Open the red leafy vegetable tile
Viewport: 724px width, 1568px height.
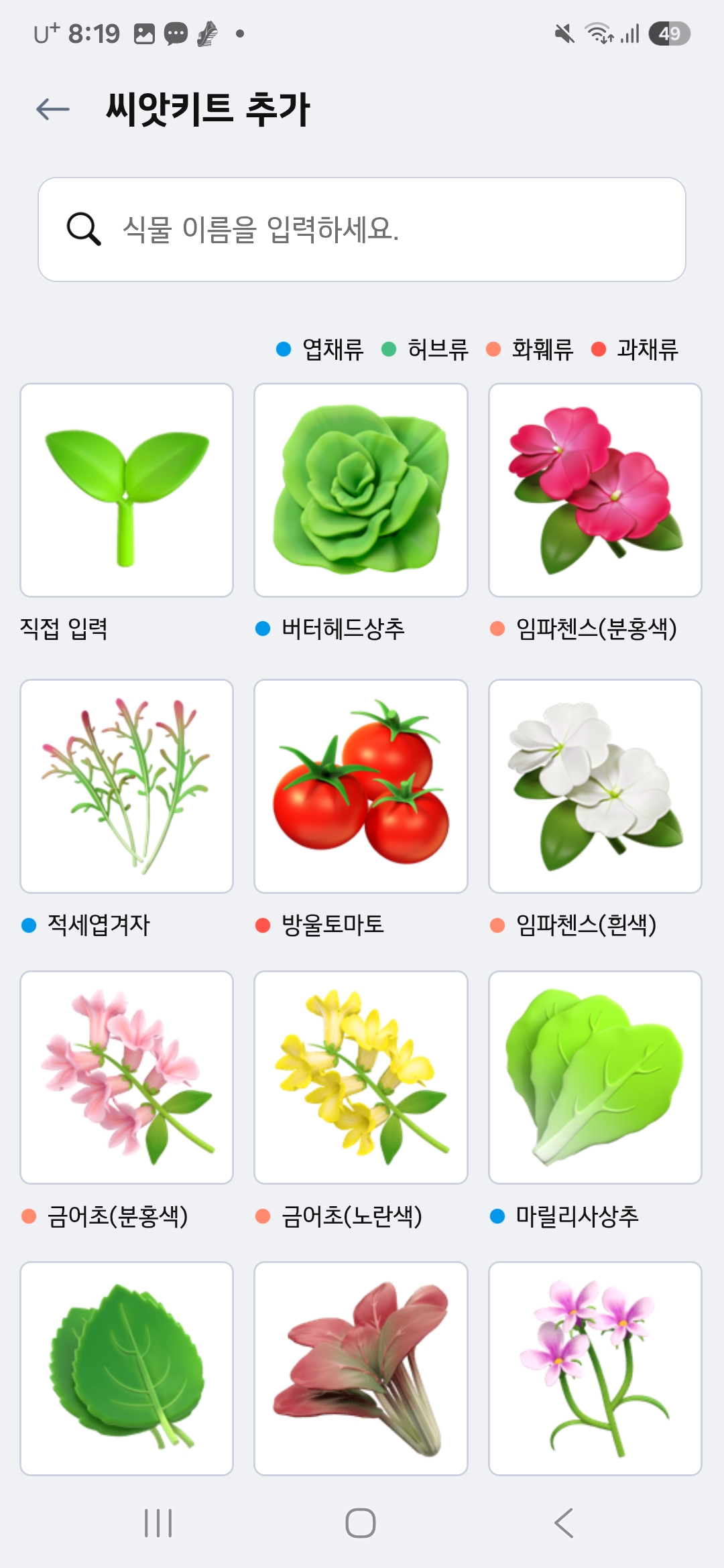[x=361, y=1368]
